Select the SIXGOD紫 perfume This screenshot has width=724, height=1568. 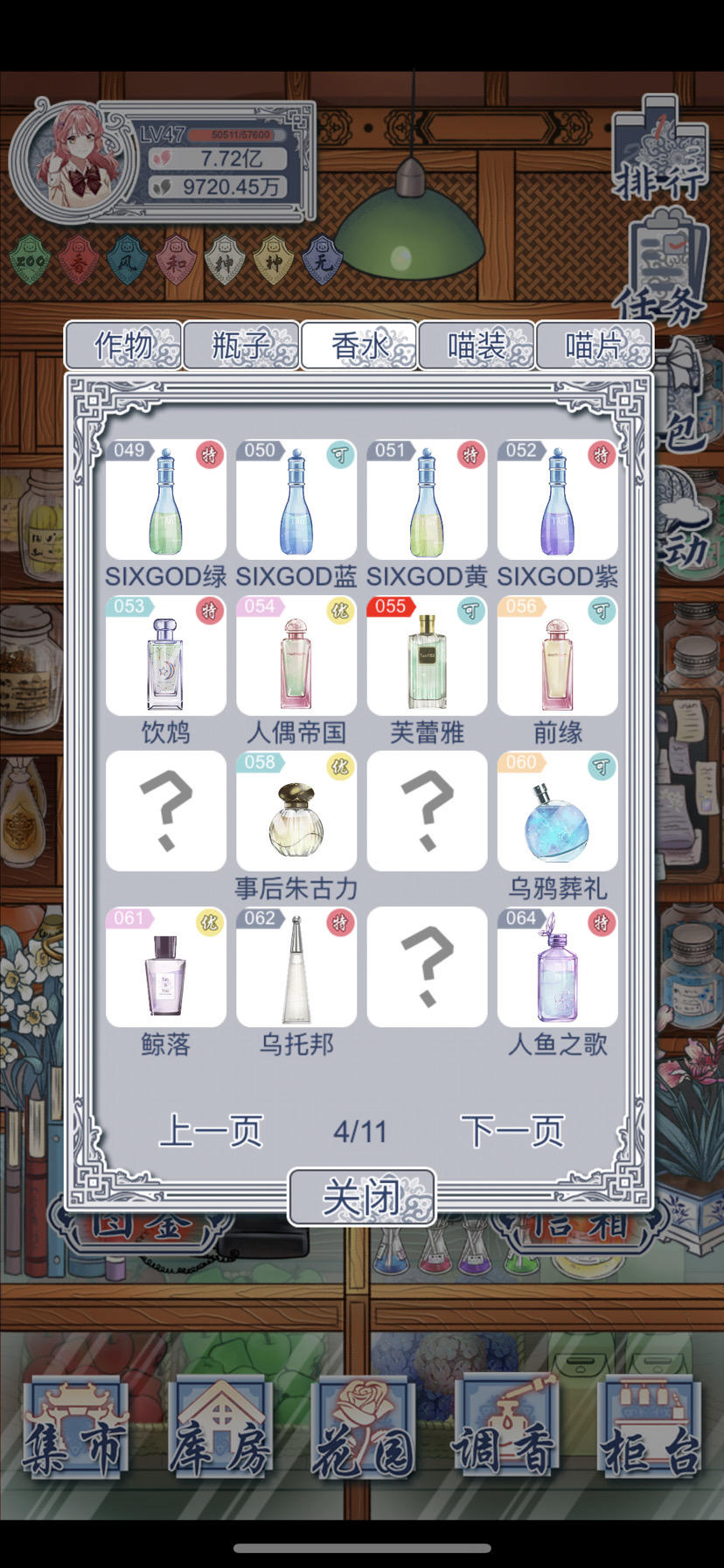557,500
